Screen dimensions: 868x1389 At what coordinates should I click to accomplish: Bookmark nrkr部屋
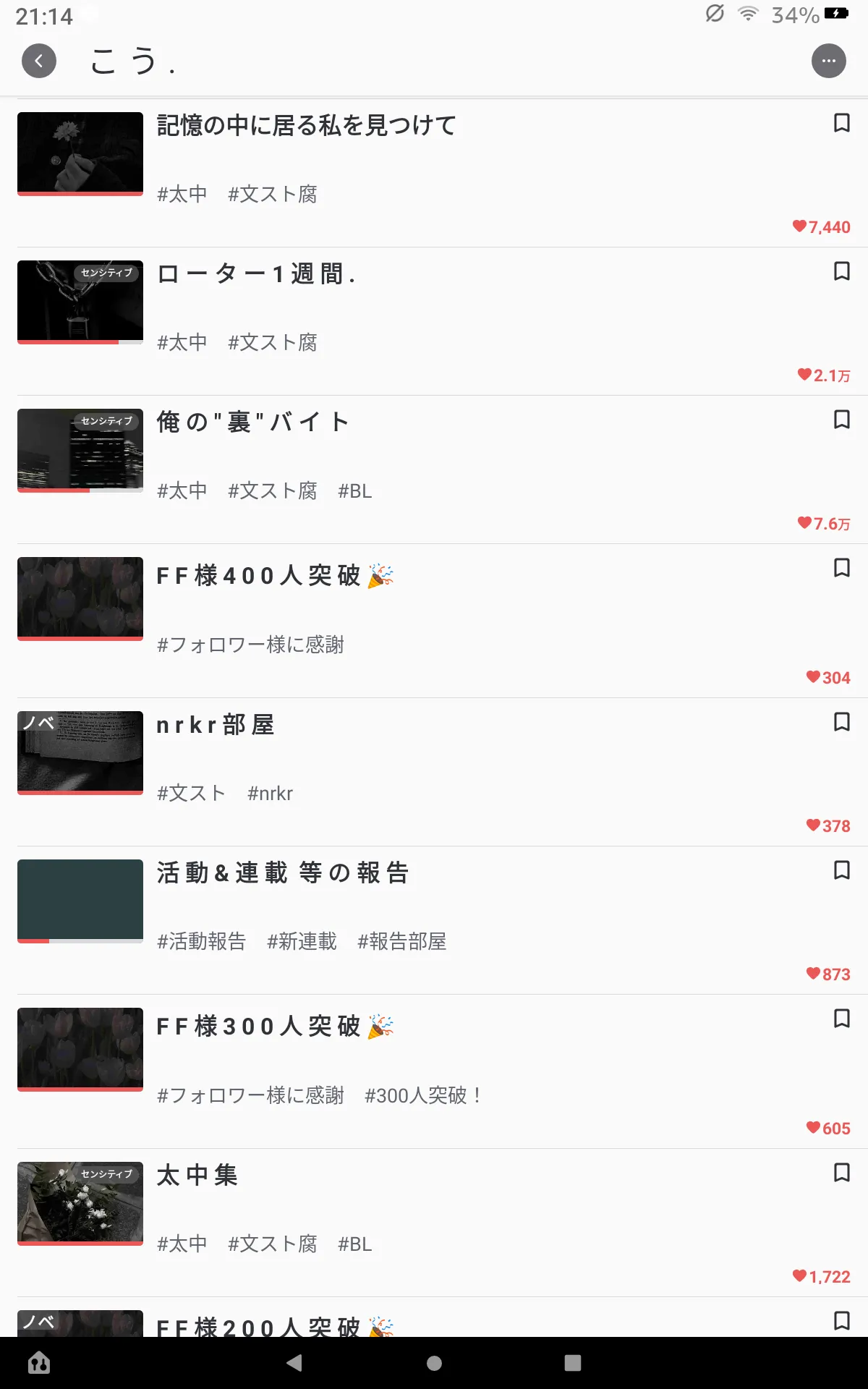coord(842,722)
